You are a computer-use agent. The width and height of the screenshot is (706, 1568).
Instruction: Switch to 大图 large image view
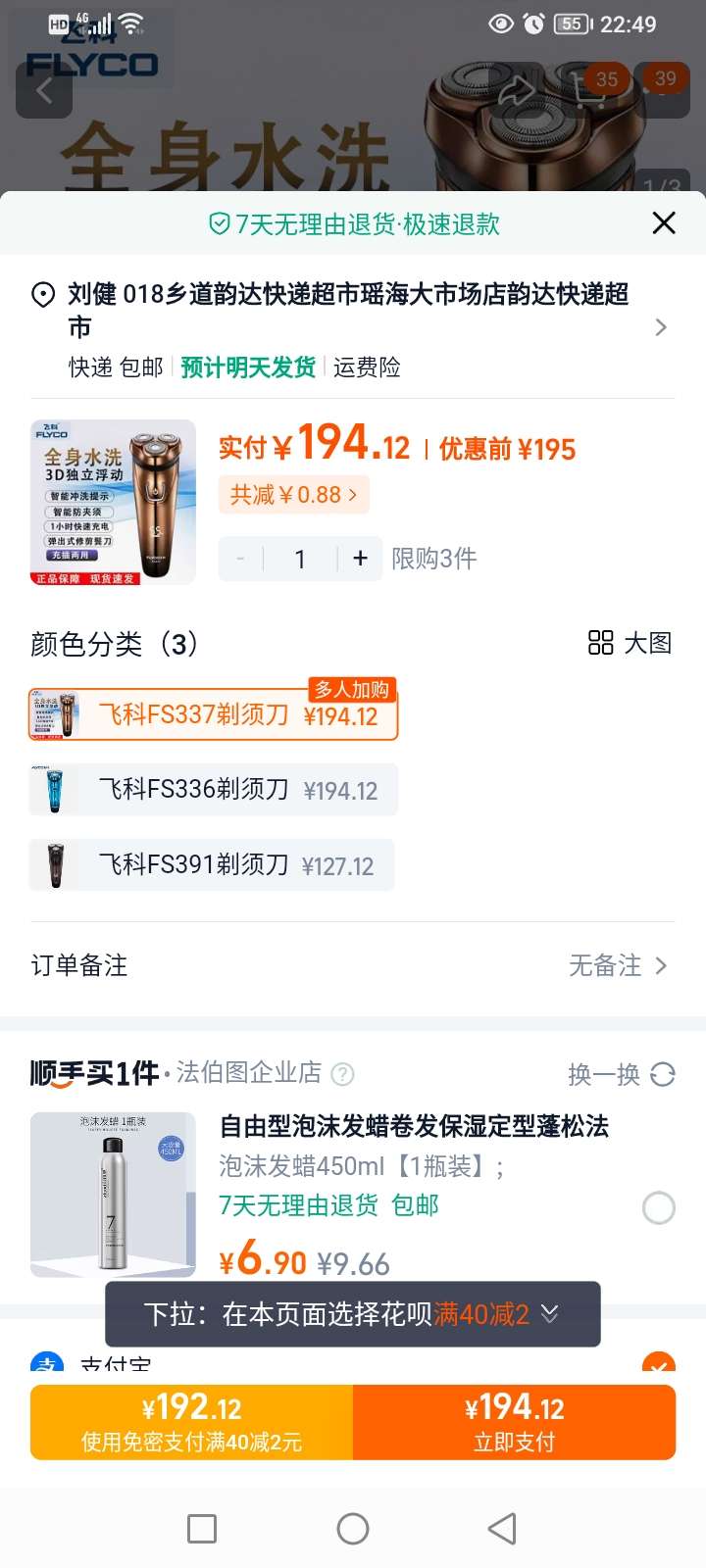point(630,643)
